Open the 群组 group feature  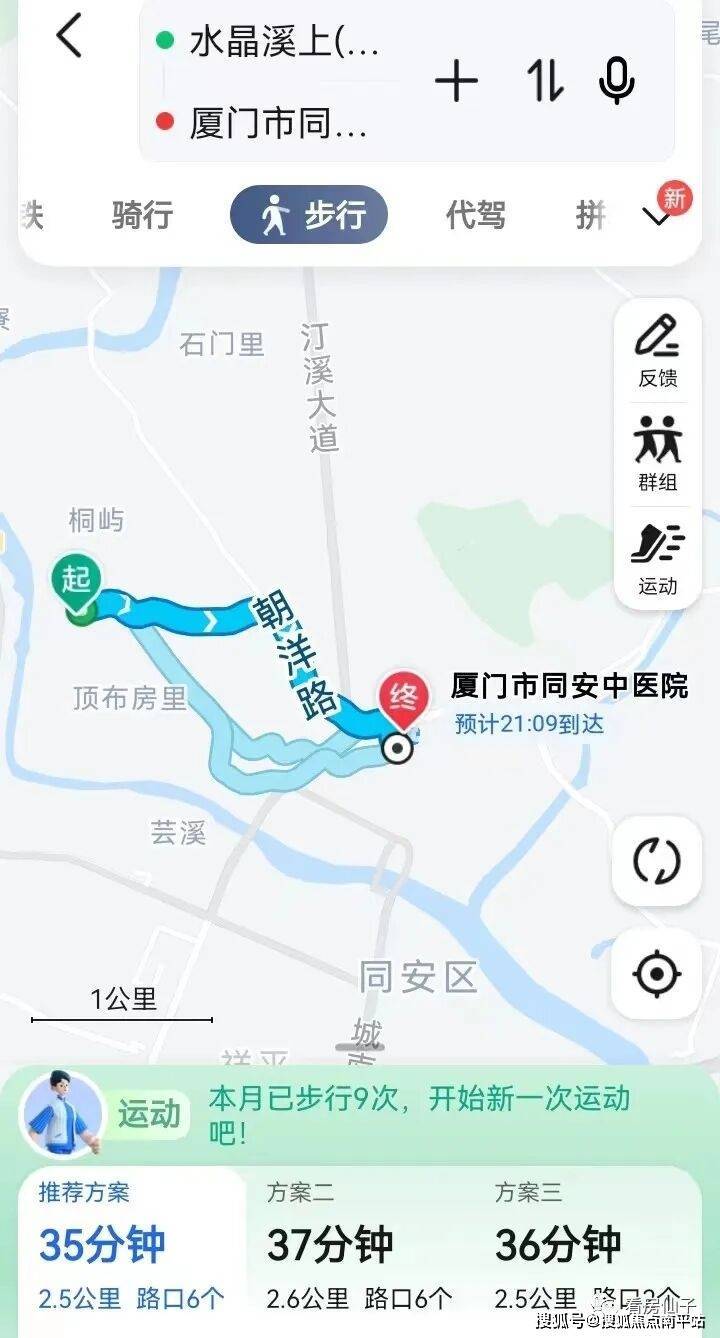tap(657, 454)
